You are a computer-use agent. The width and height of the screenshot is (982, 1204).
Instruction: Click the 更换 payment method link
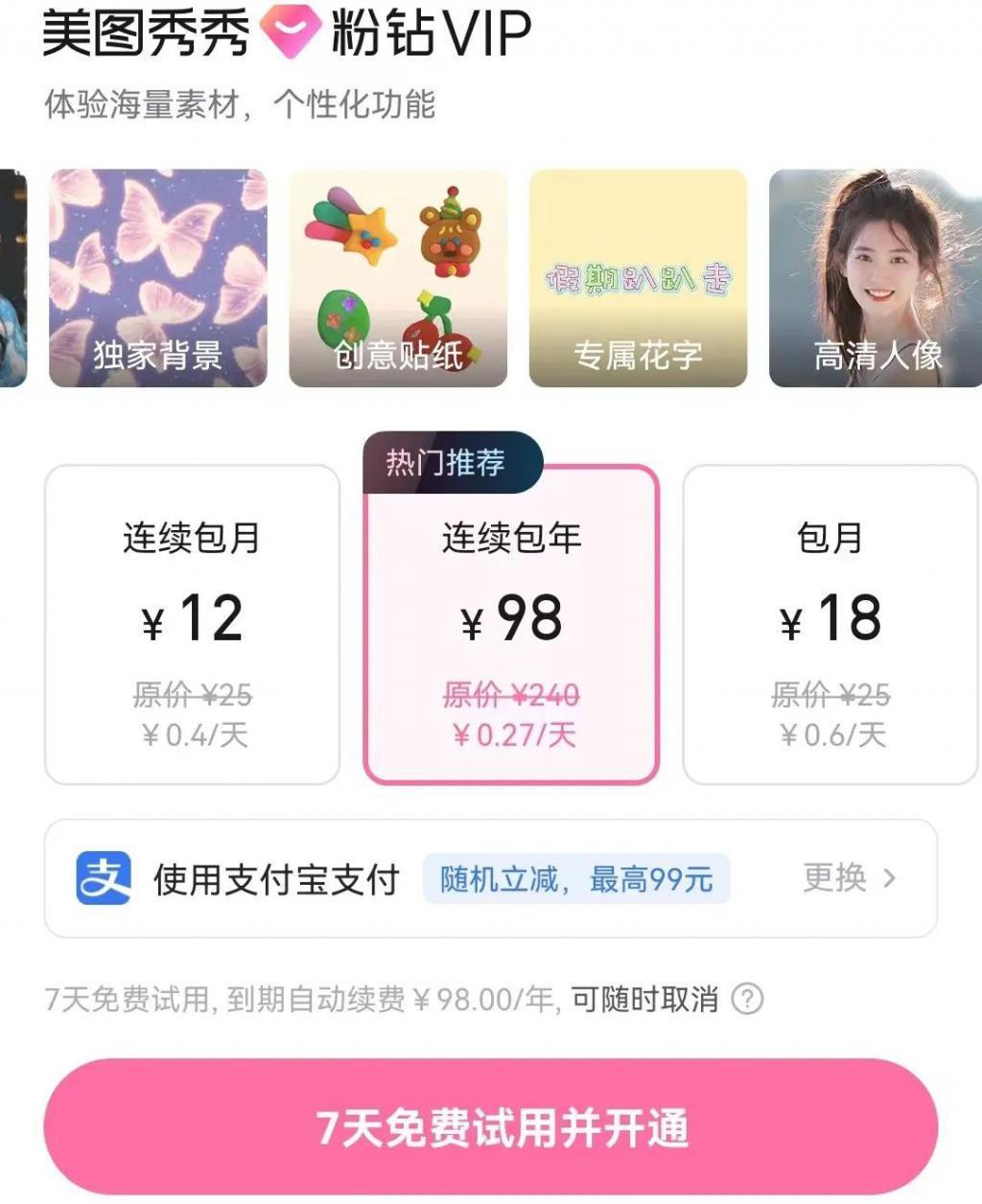(x=838, y=880)
